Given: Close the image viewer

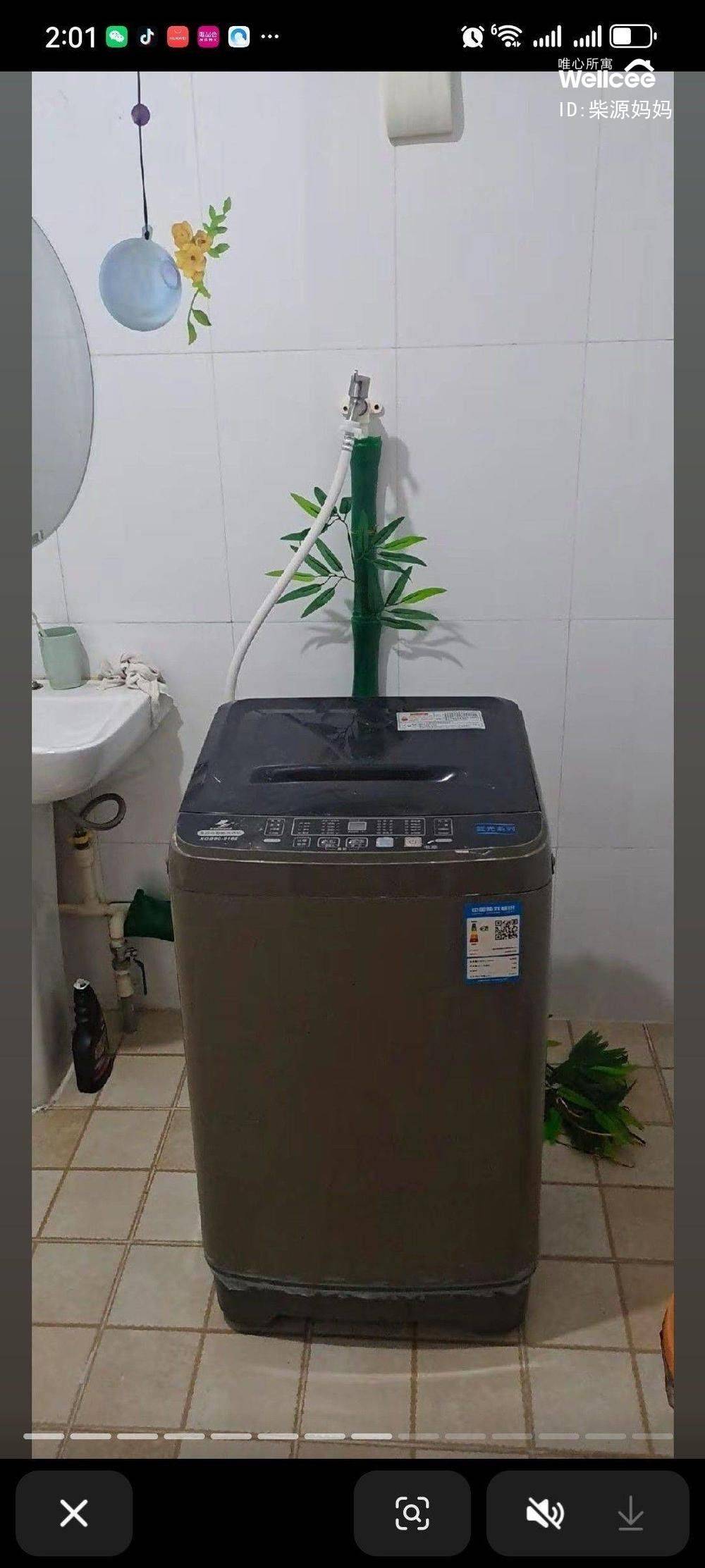Looking at the screenshot, I should (x=74, y=1512).
